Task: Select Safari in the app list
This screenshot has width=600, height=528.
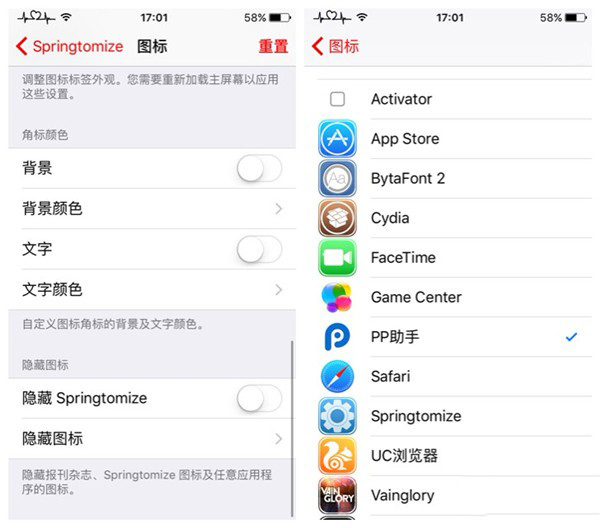Action: [x=450, y=376]
